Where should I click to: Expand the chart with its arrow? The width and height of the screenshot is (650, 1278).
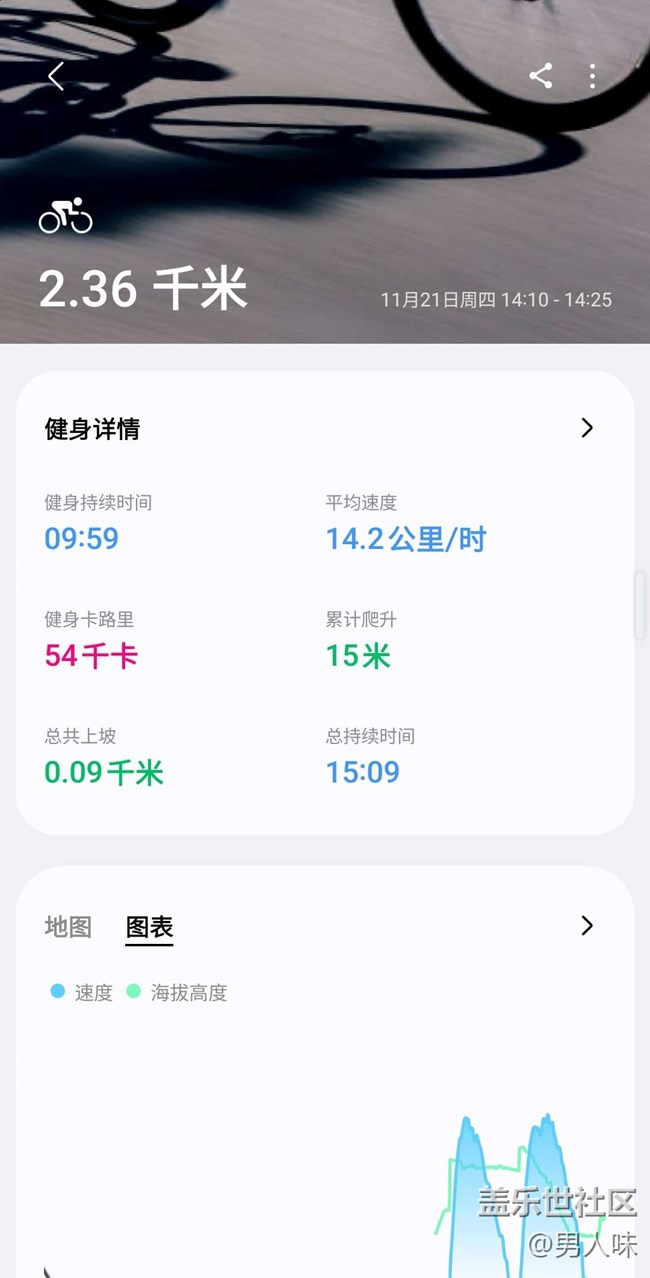click(587, 926)
